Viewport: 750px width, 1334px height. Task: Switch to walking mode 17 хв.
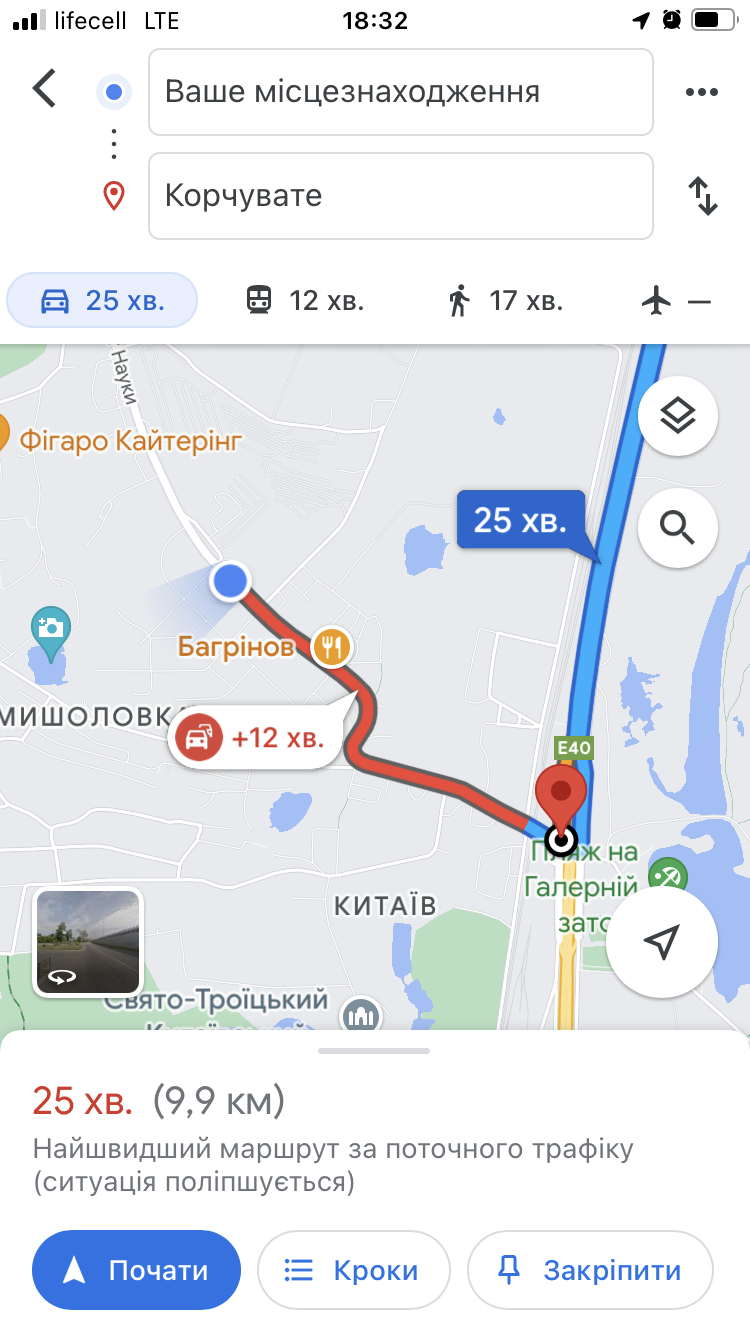(x=506, y=300)
